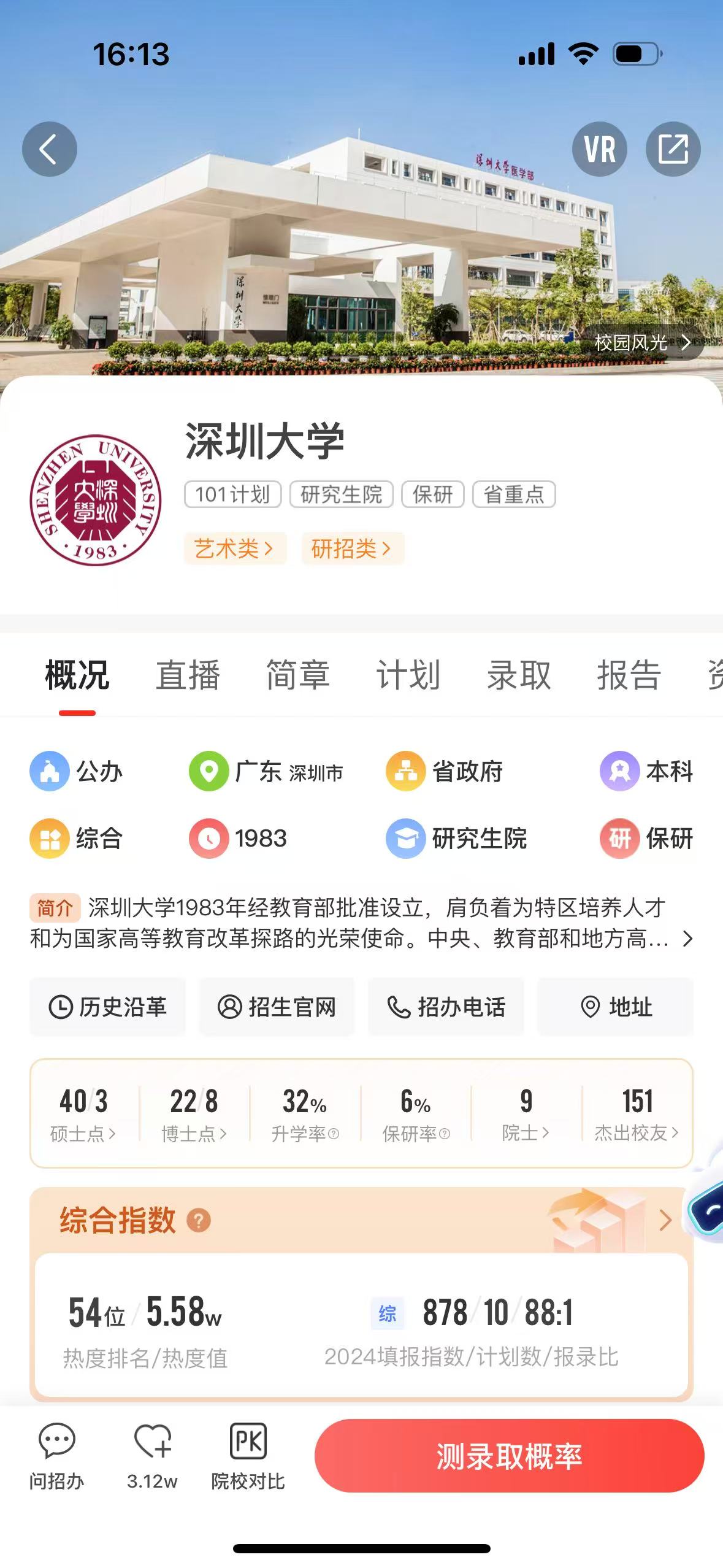The height and width of the screenshot is (1568, 723).
Task: Open the VR campus tour
Action: coord(599,149)
